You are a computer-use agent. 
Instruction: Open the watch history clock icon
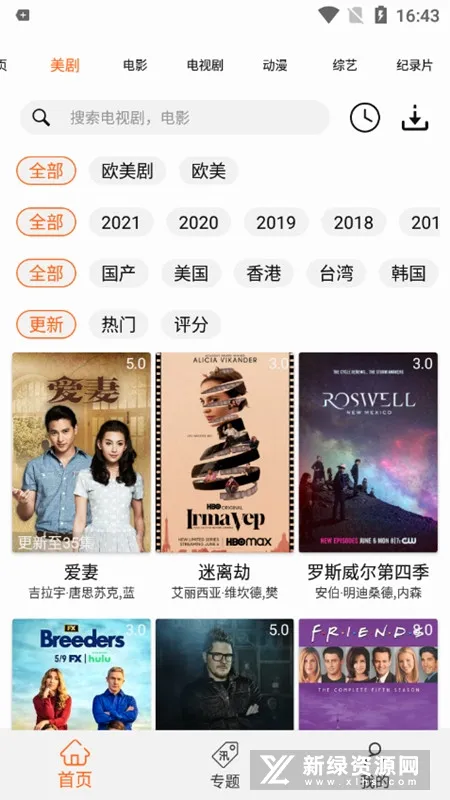pyautogui.click(x=365, y=118)
